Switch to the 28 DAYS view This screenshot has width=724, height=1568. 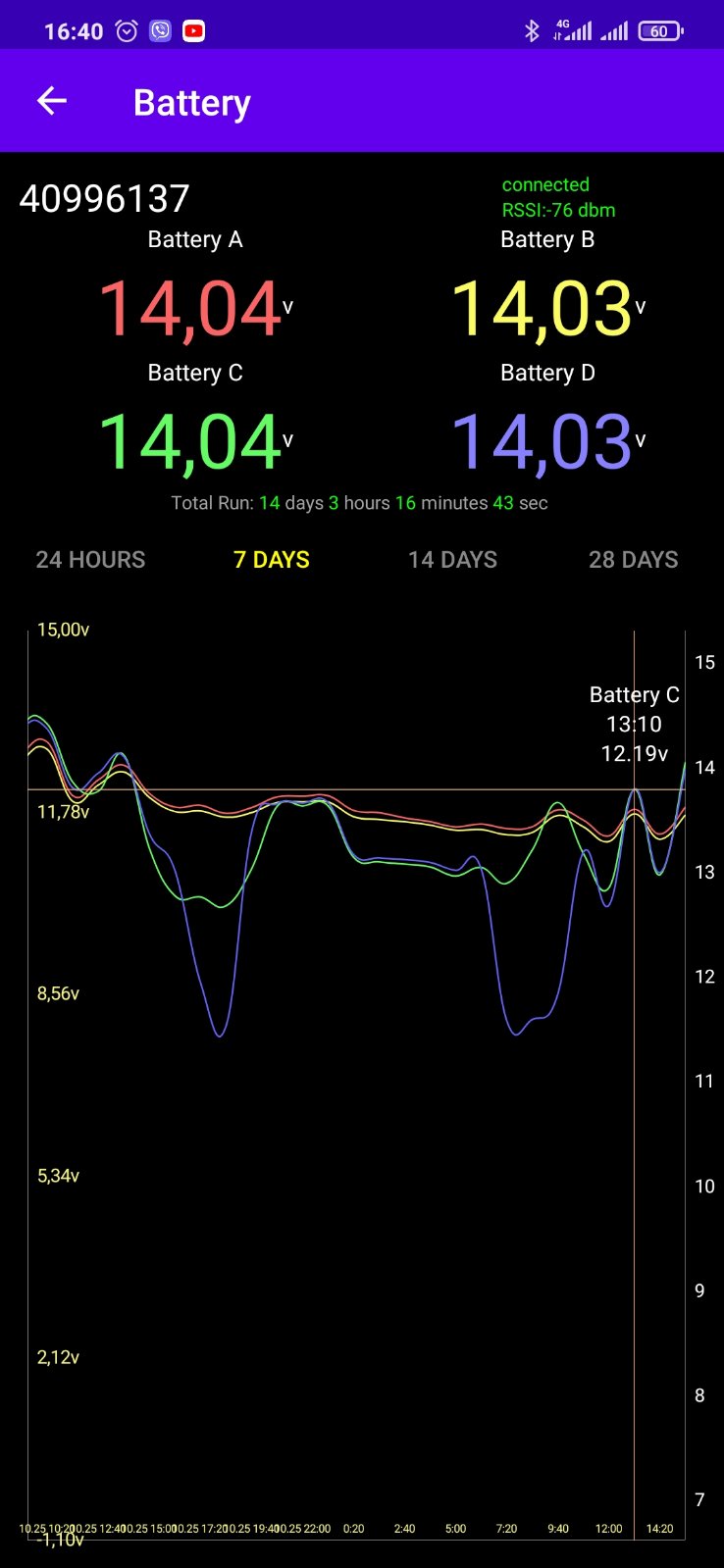pyautogui.click(x=634, y=560)
